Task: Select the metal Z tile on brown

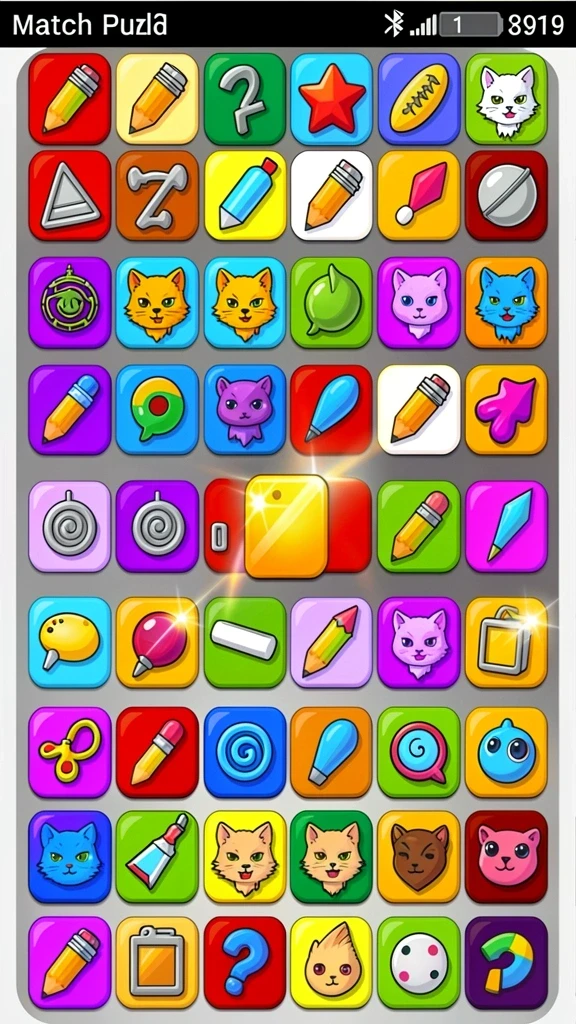Action: click(x=157, y=195)
